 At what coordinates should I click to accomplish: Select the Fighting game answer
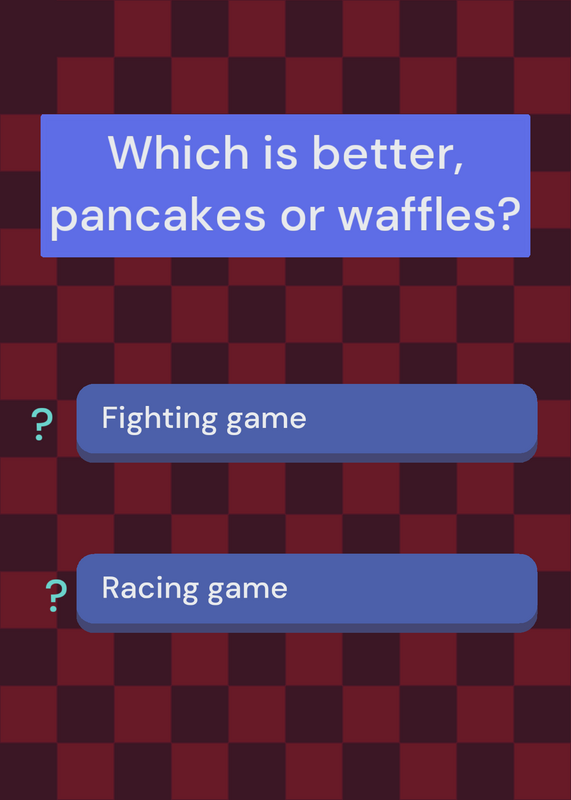click(307, 422)
